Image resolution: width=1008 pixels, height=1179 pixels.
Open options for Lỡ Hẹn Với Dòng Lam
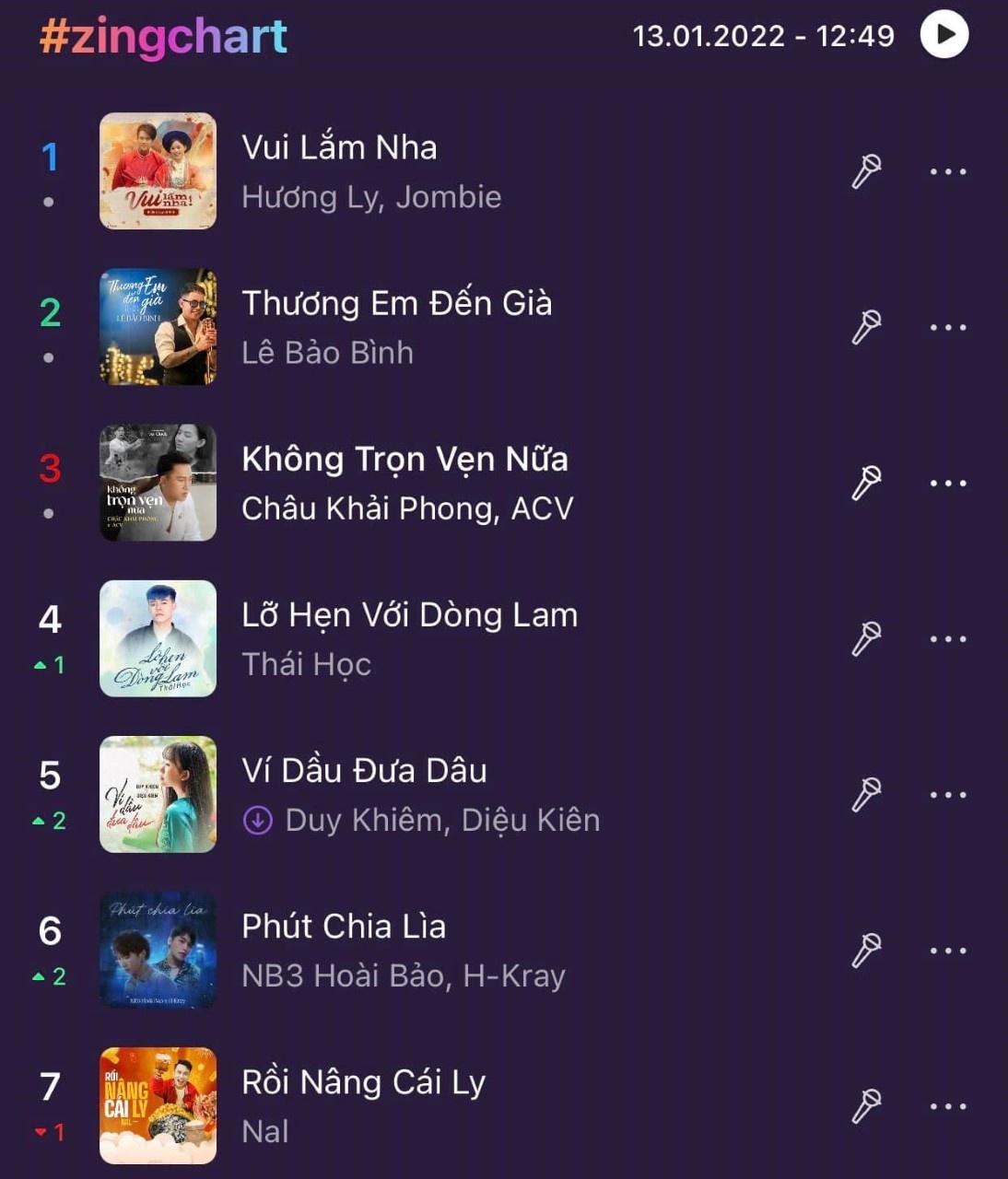(947, 638)
